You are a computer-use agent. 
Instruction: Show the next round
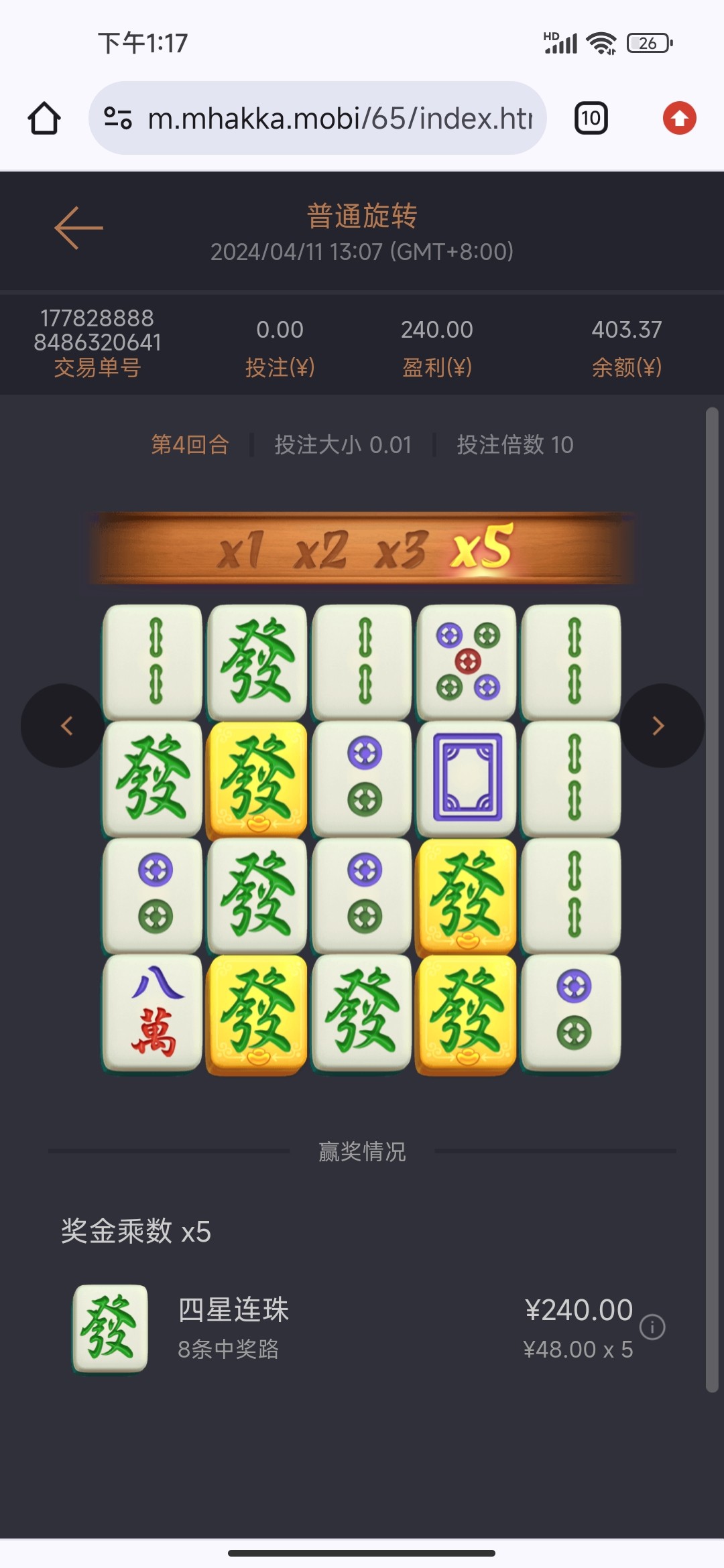pyautogui.click(x=660, y=726)
